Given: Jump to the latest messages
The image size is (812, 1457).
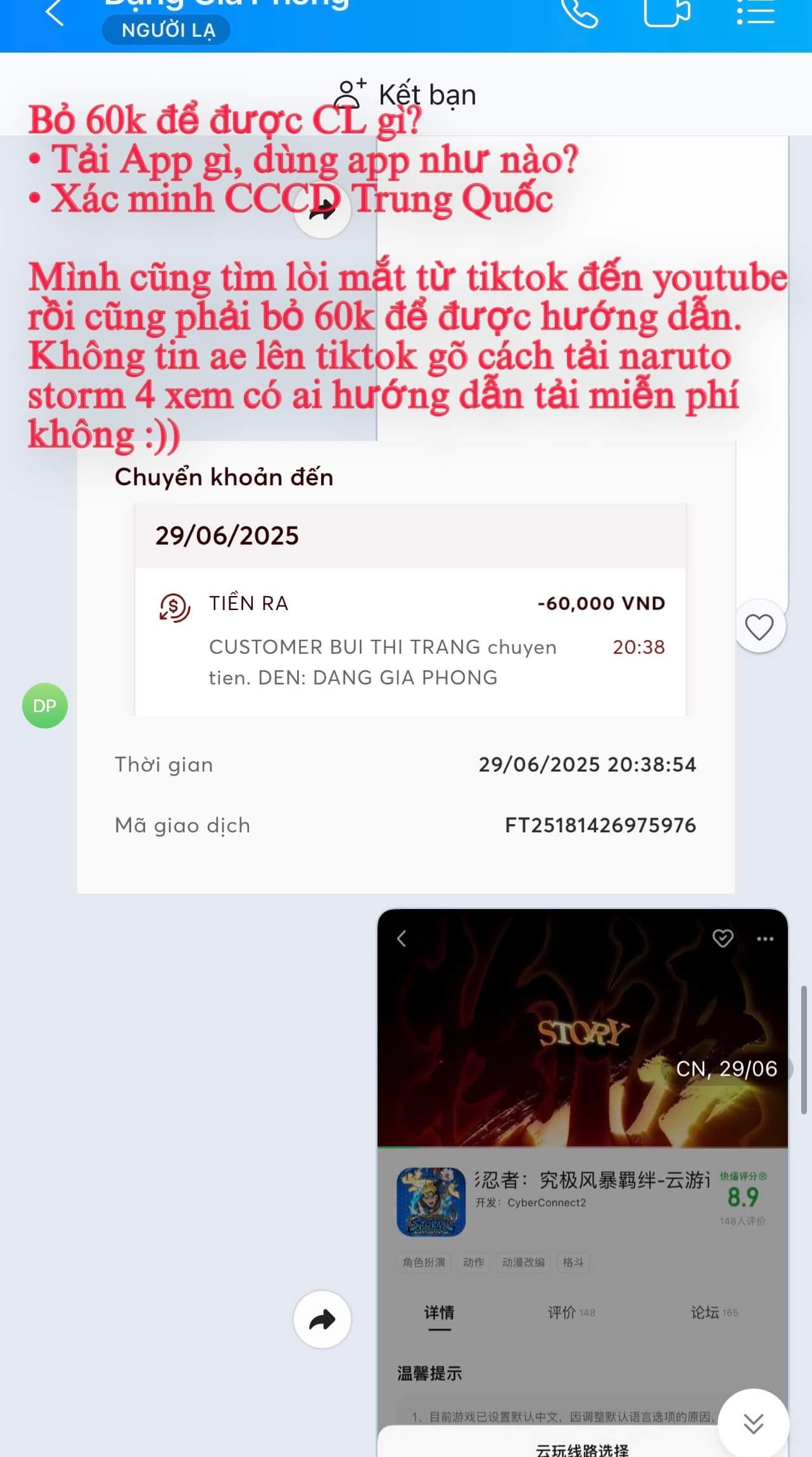Looking at the screenshot, I should (753, 1423).
